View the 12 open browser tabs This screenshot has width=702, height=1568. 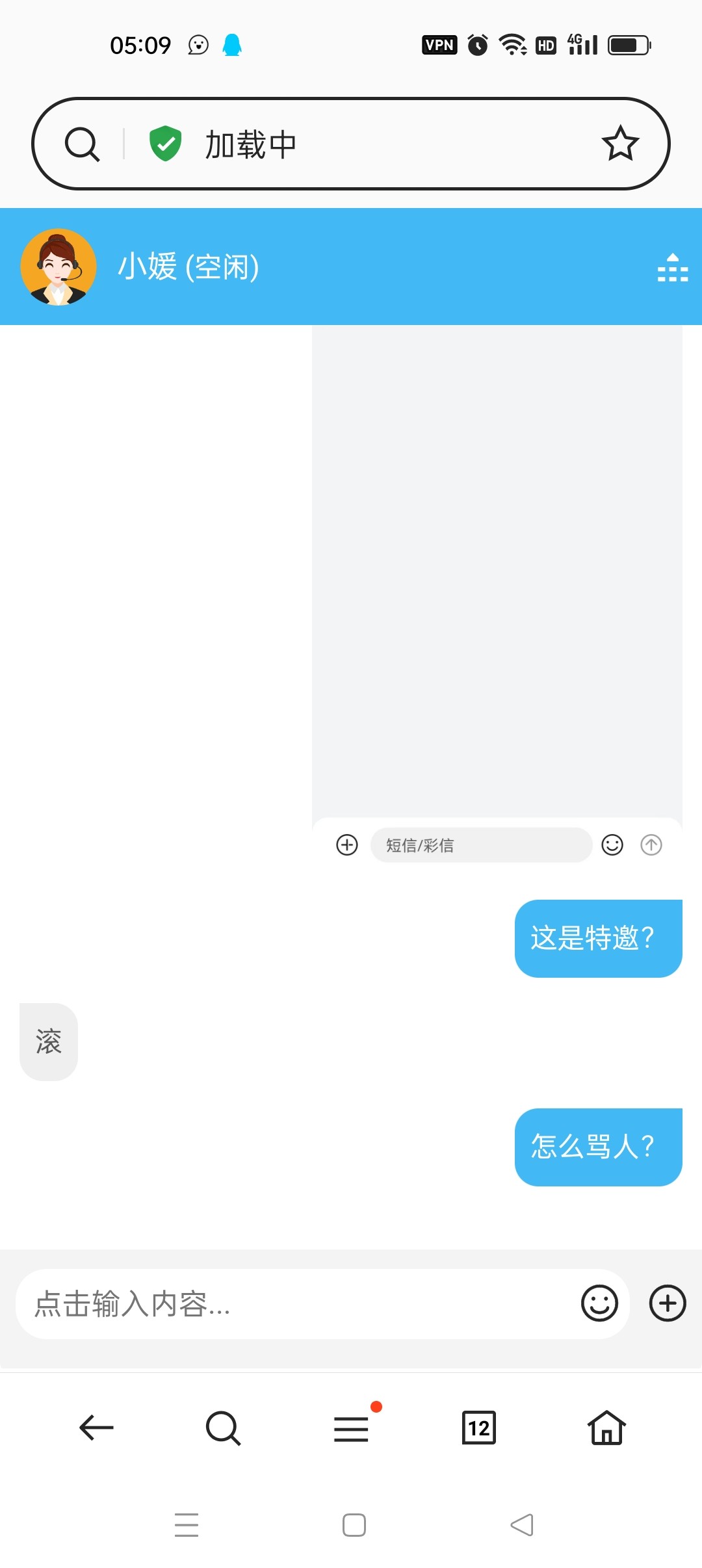tap(479, 1428)
